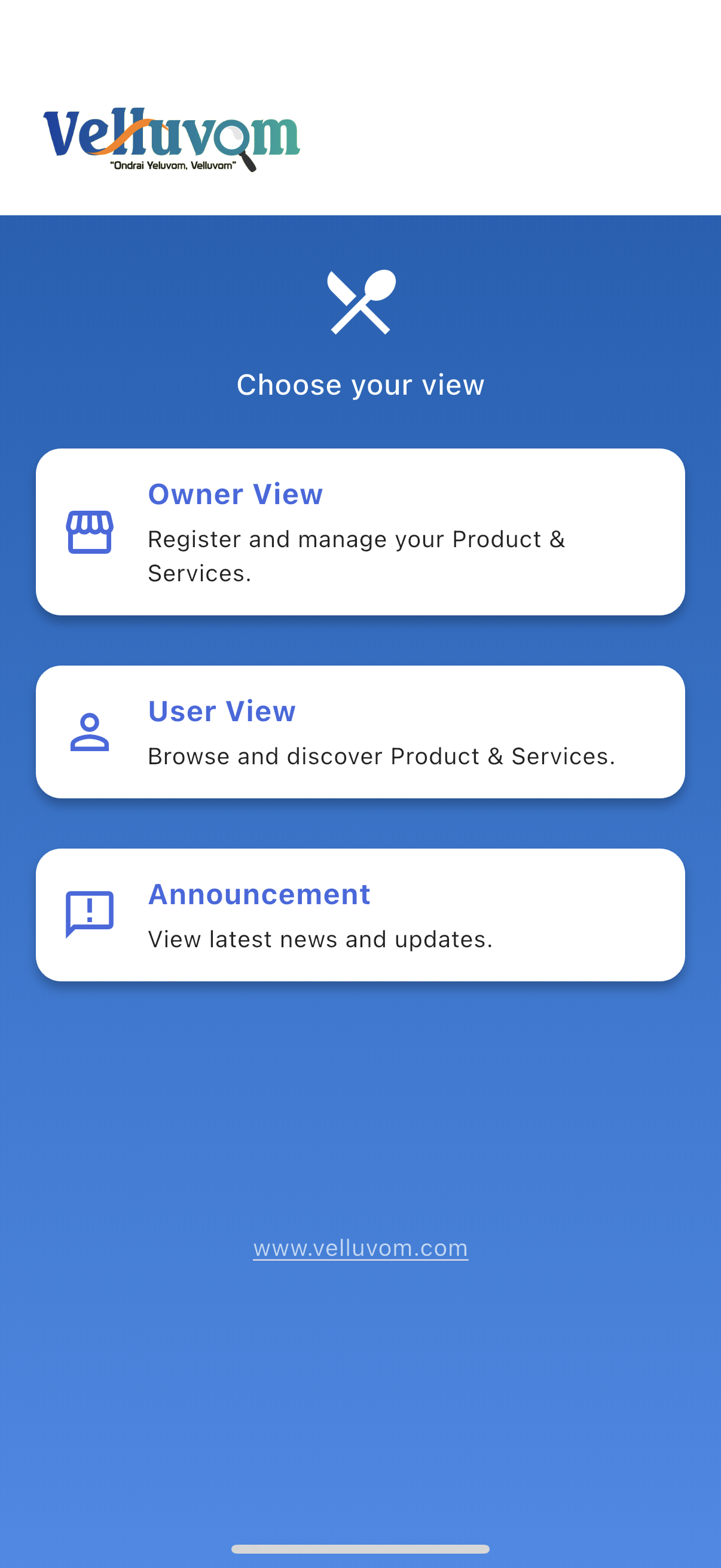Tap the Velluvom logo at the top
Image resolution: width=721 pixels, height=1568 pixels.
pos(170,137)
